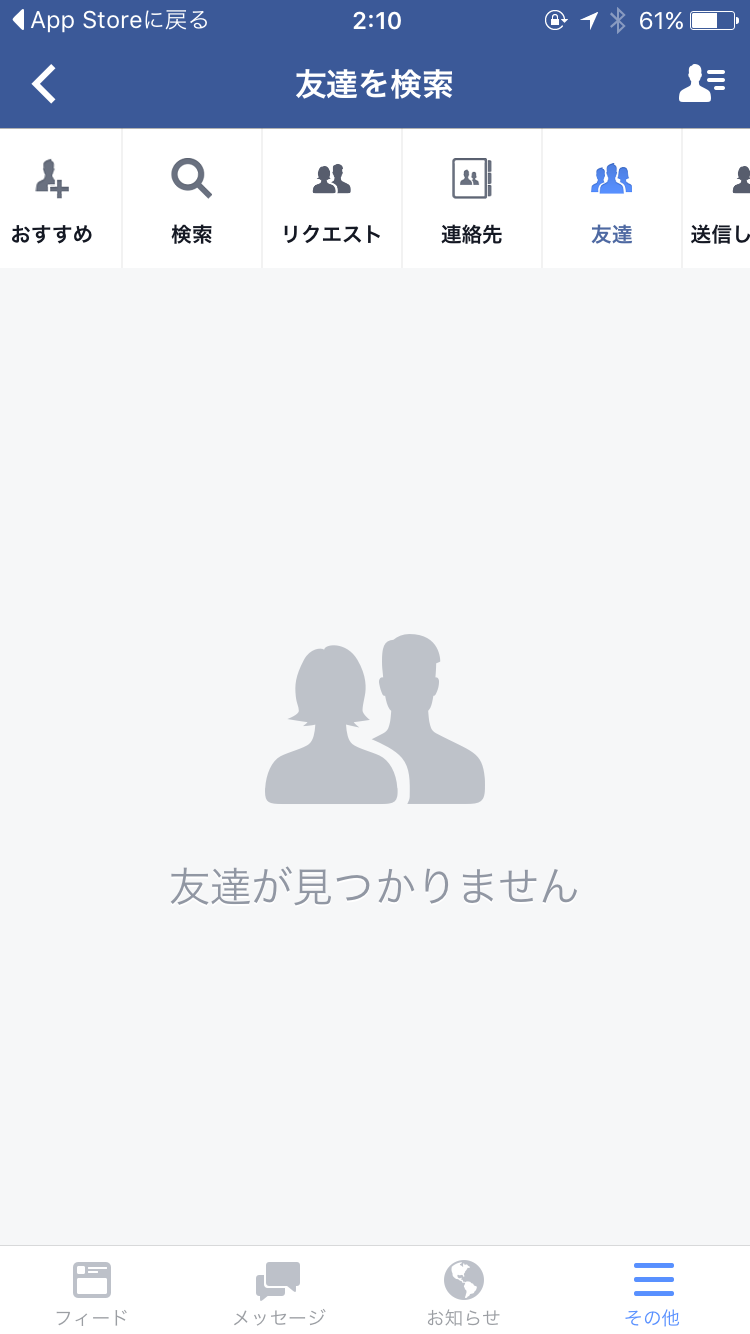Return to App Store via status bar link
Screen dimensions: 750x1334
tap(110, 20)
